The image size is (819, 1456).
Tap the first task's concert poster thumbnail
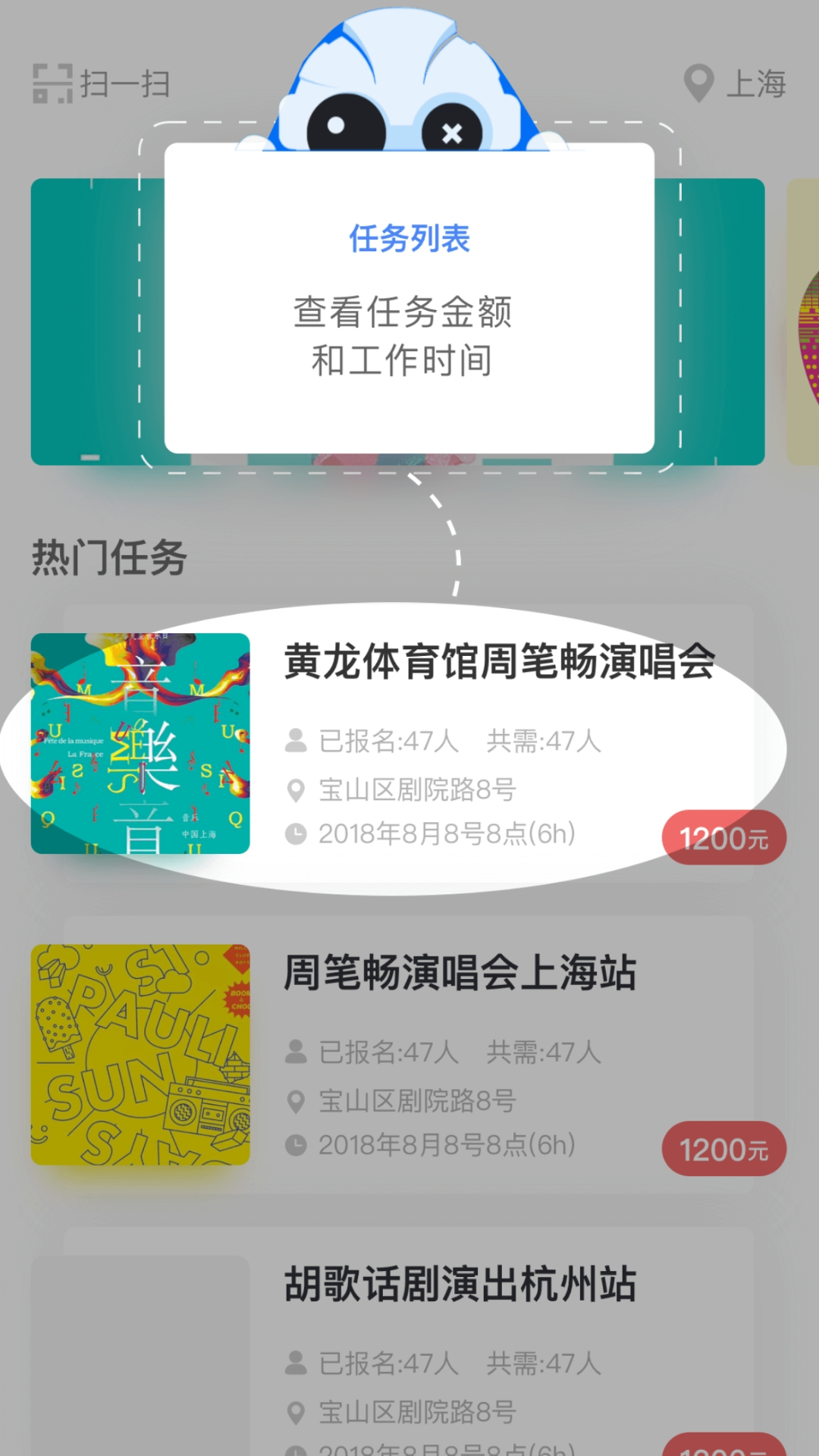(x=140, y=741)
